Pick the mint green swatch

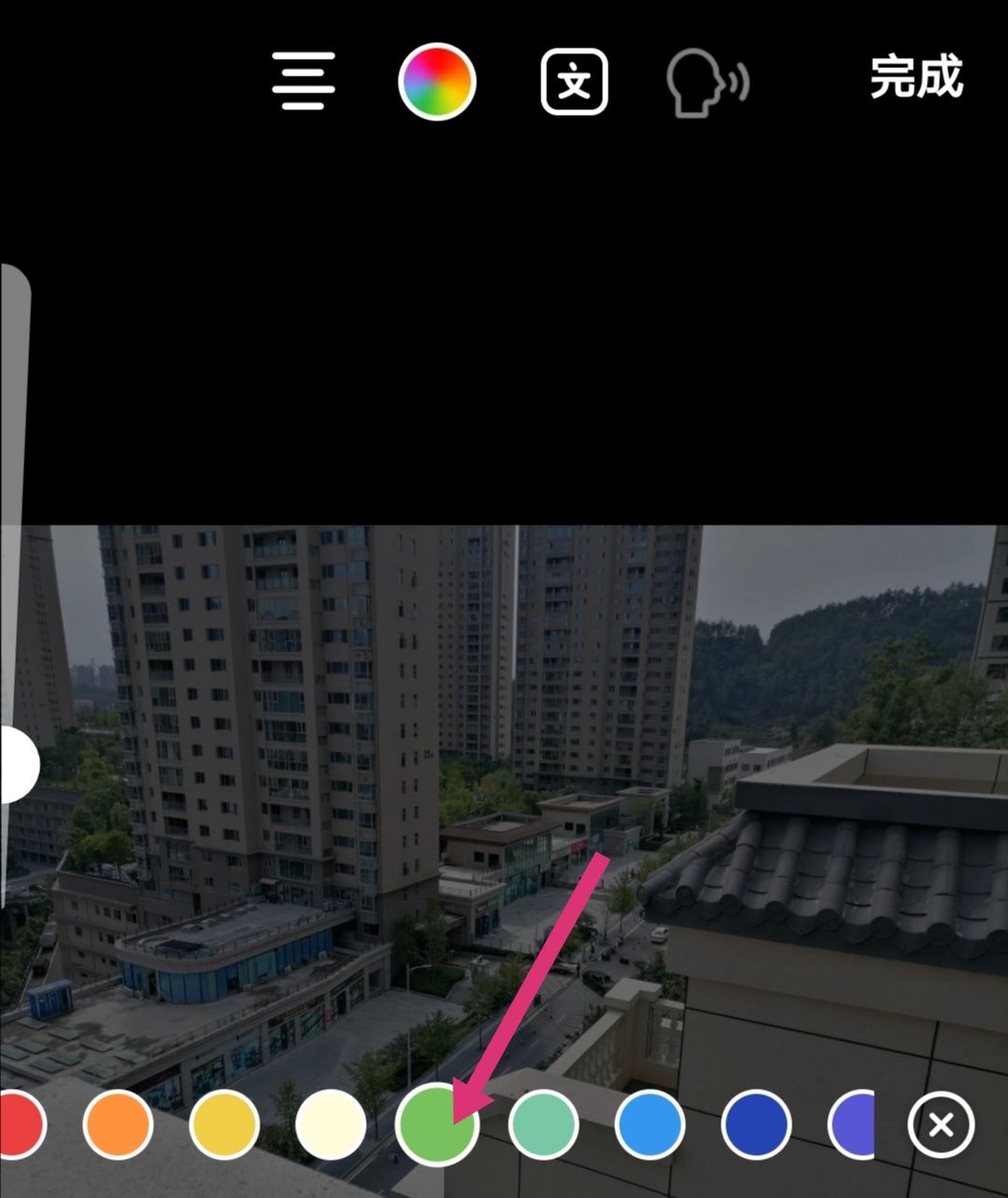(x=543, y=1124)
